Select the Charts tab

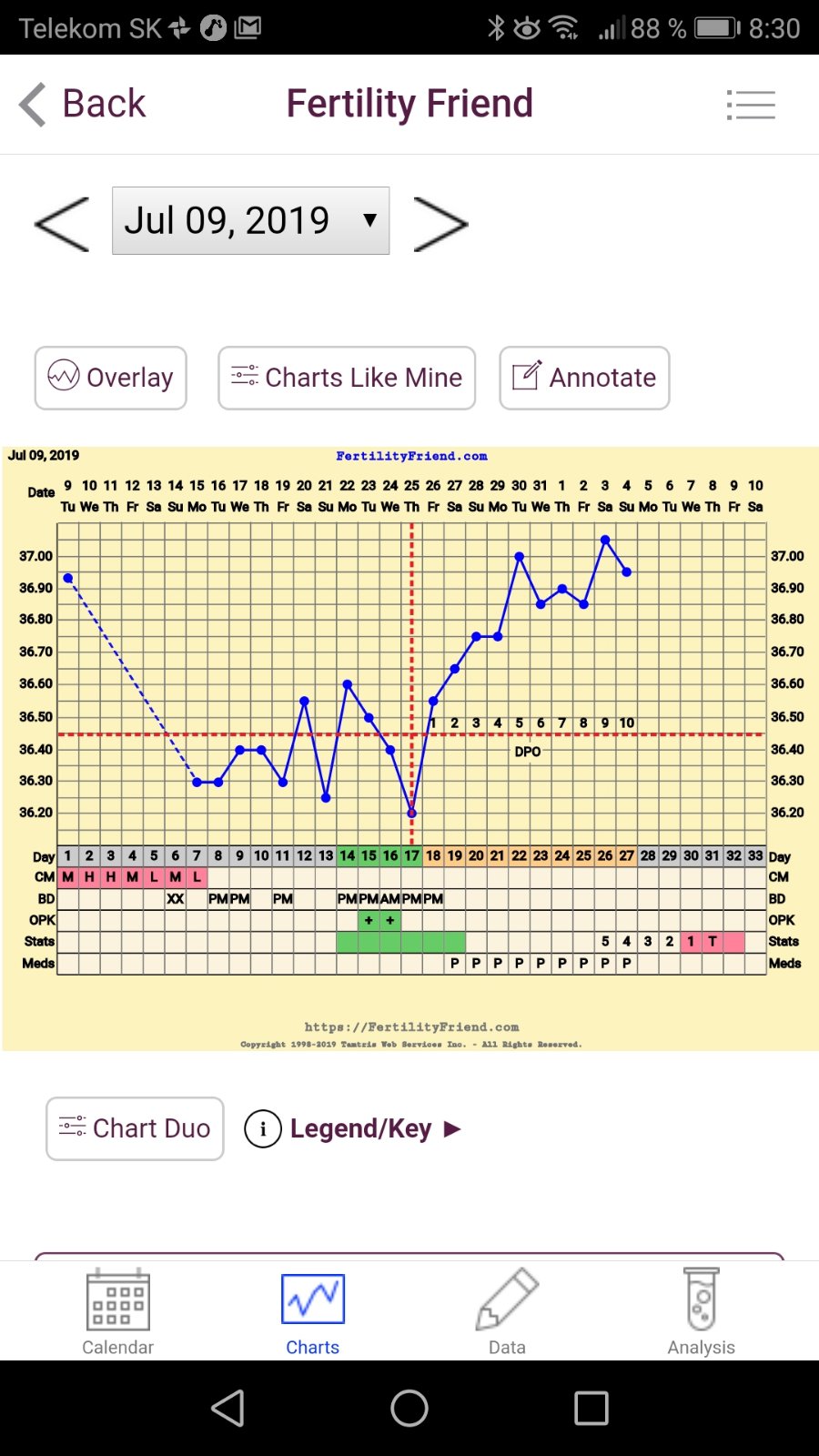312,1312
